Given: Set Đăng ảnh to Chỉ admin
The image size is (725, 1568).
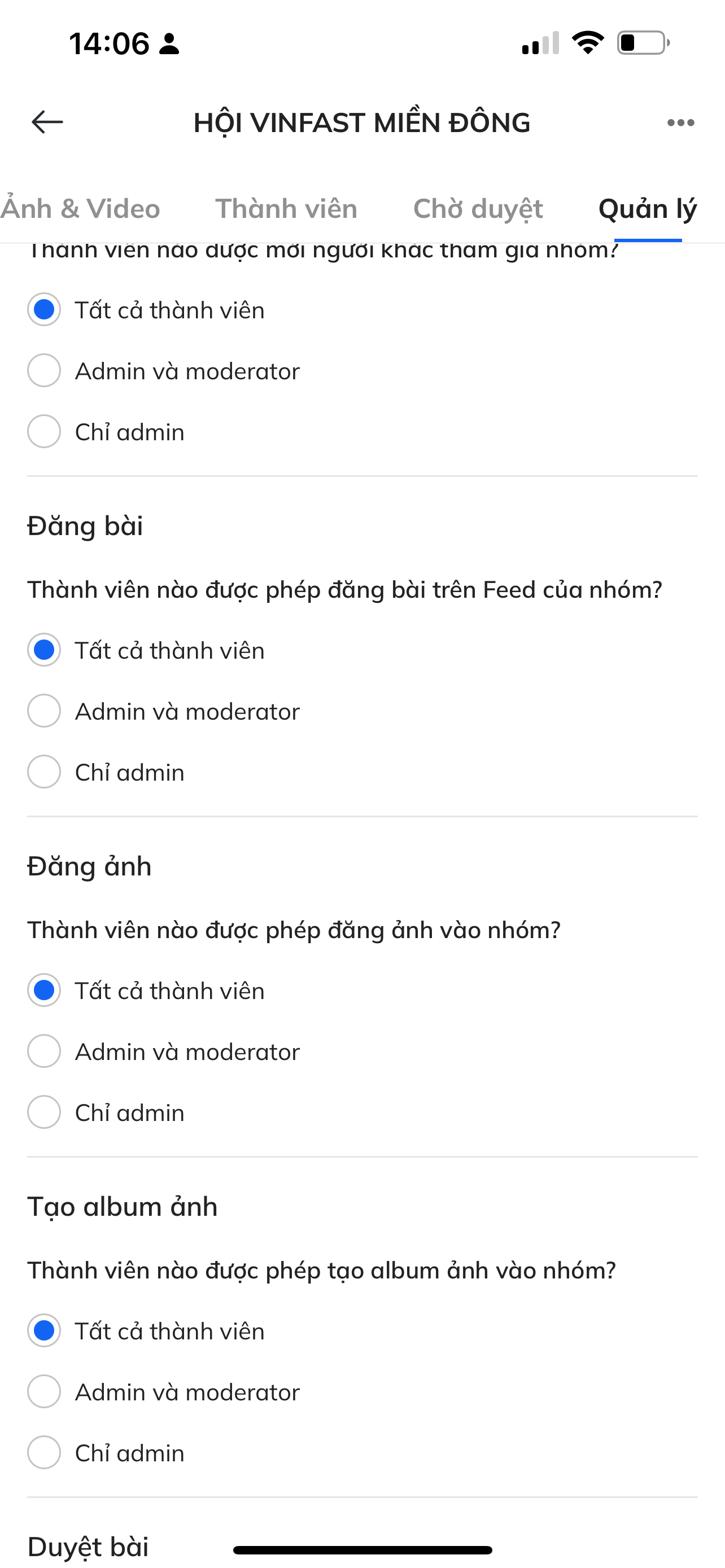Looking at the screenshot, I should (x=44, y=1111).
